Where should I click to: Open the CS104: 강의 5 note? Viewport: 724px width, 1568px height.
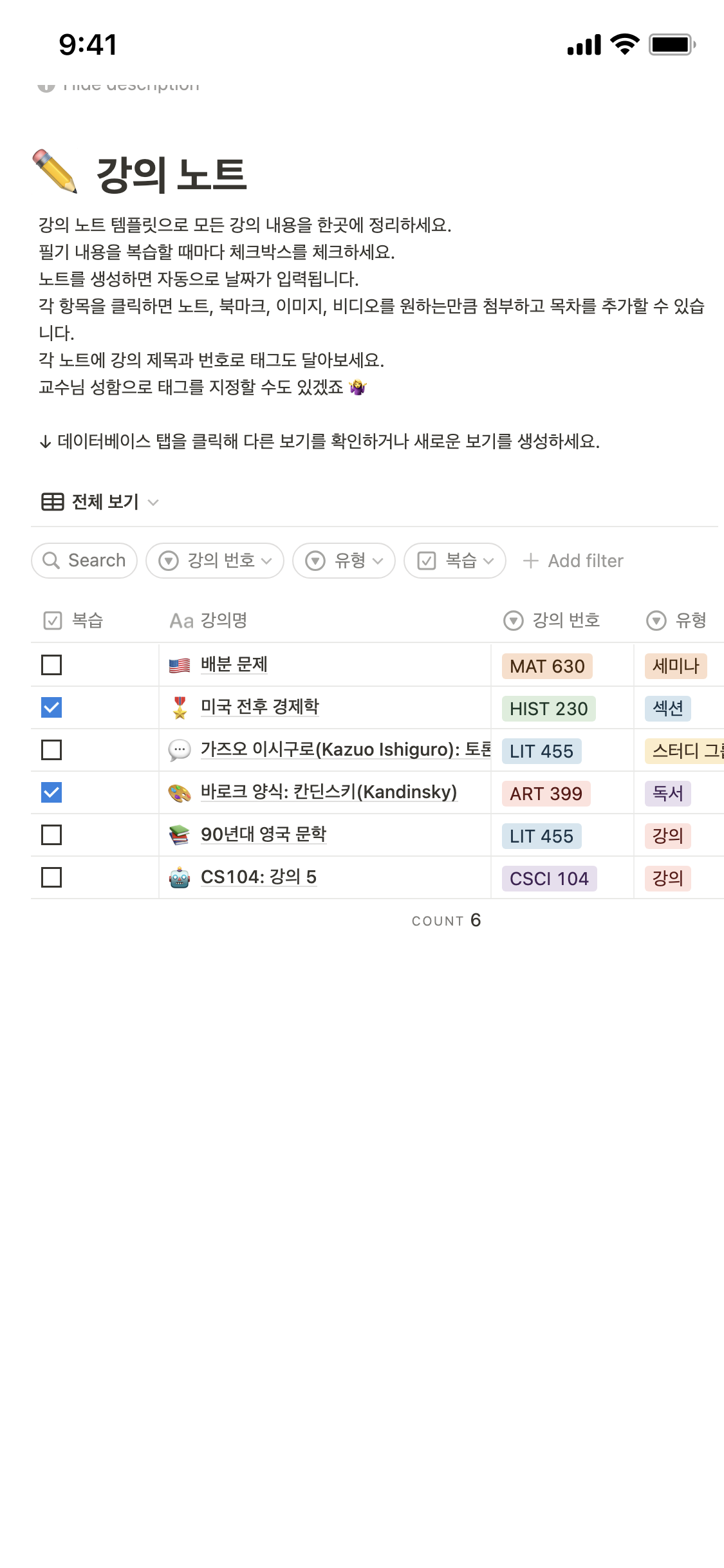(x=258, y=877)
